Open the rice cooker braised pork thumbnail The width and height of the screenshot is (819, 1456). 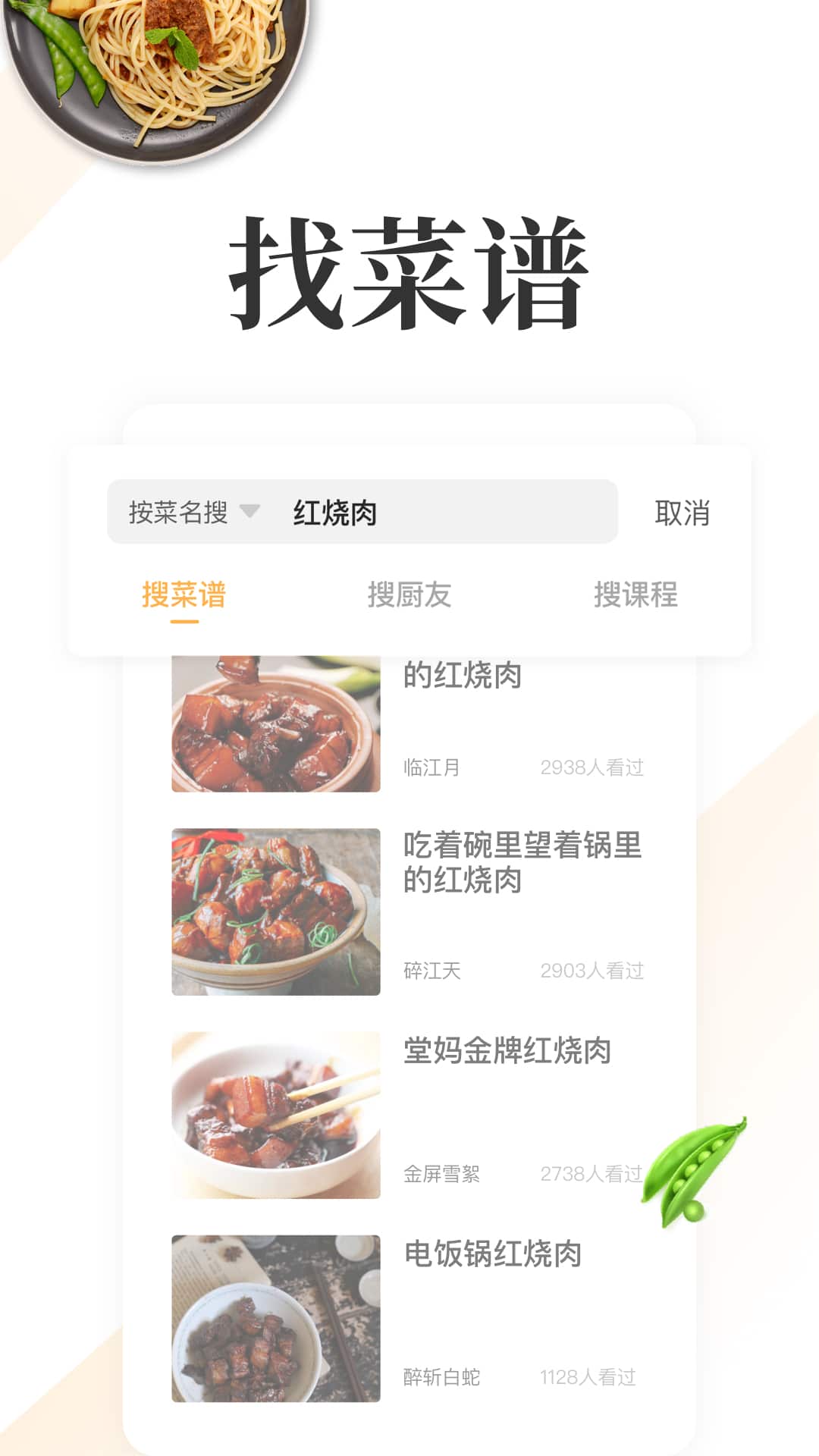click(277, 1323)
